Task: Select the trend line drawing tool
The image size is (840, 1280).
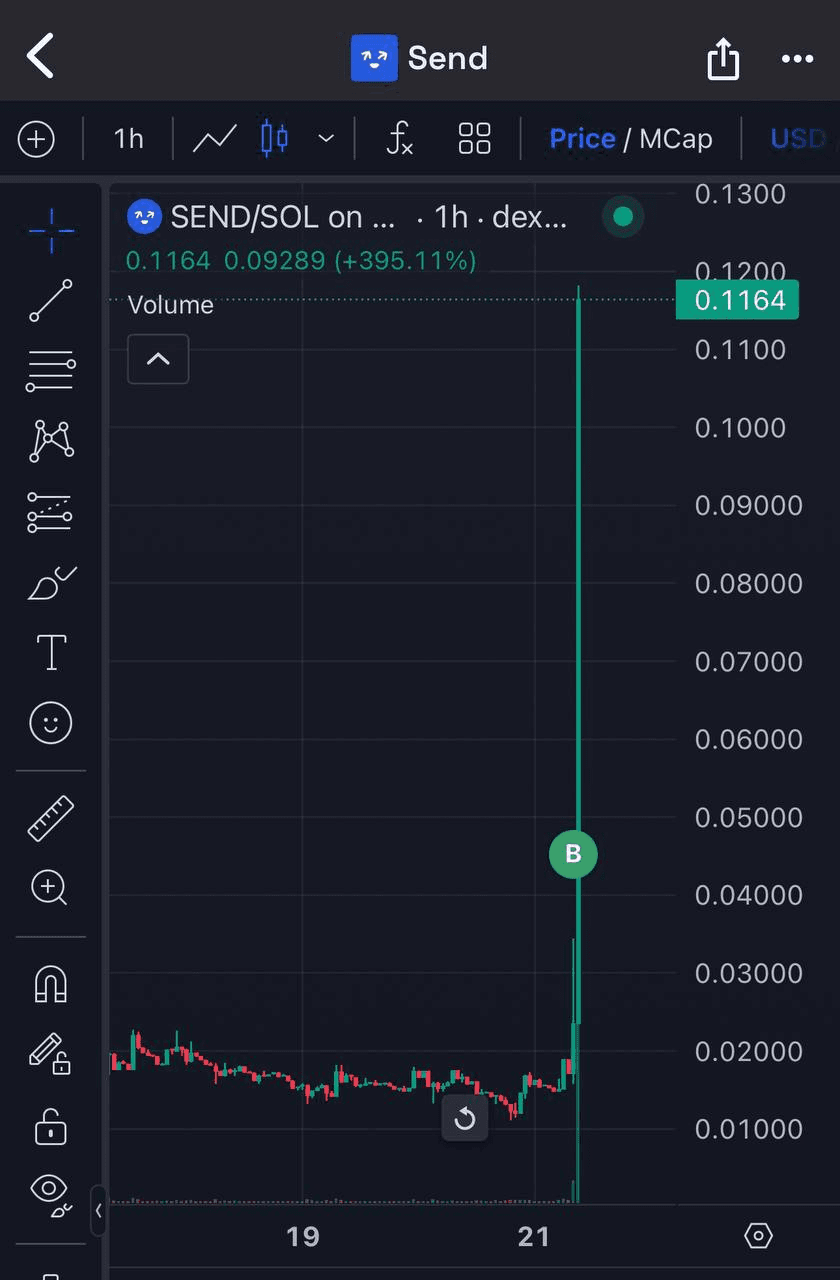Action: click(x=51, y=300)
